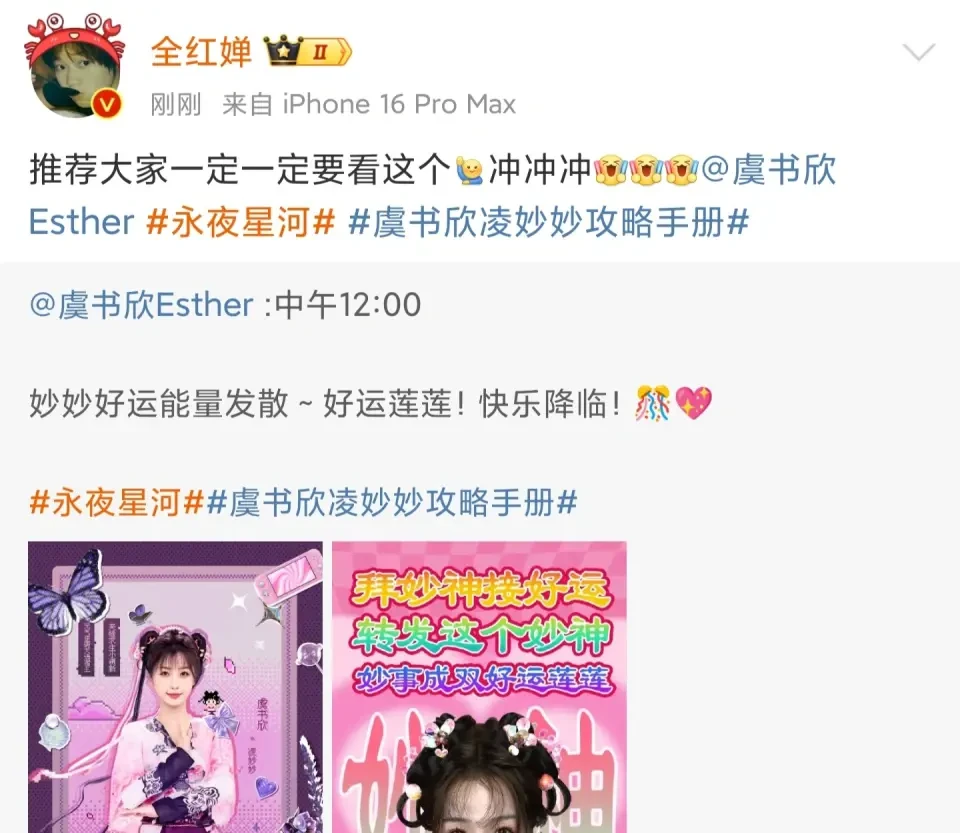Tap the username 全红婵
The image size is (960, 833).
click(201, 51)
